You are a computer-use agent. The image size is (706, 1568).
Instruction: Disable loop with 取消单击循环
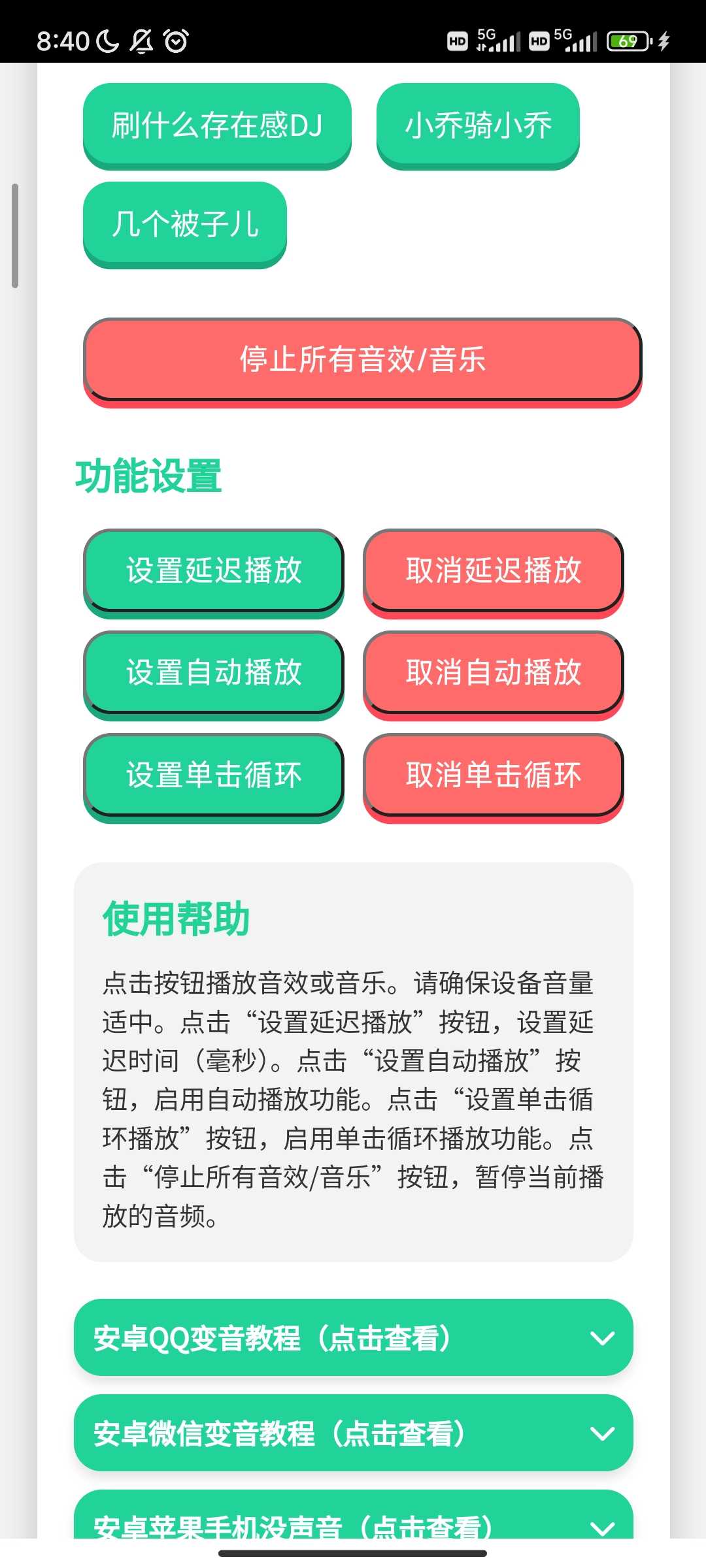[x=494, y=775]
